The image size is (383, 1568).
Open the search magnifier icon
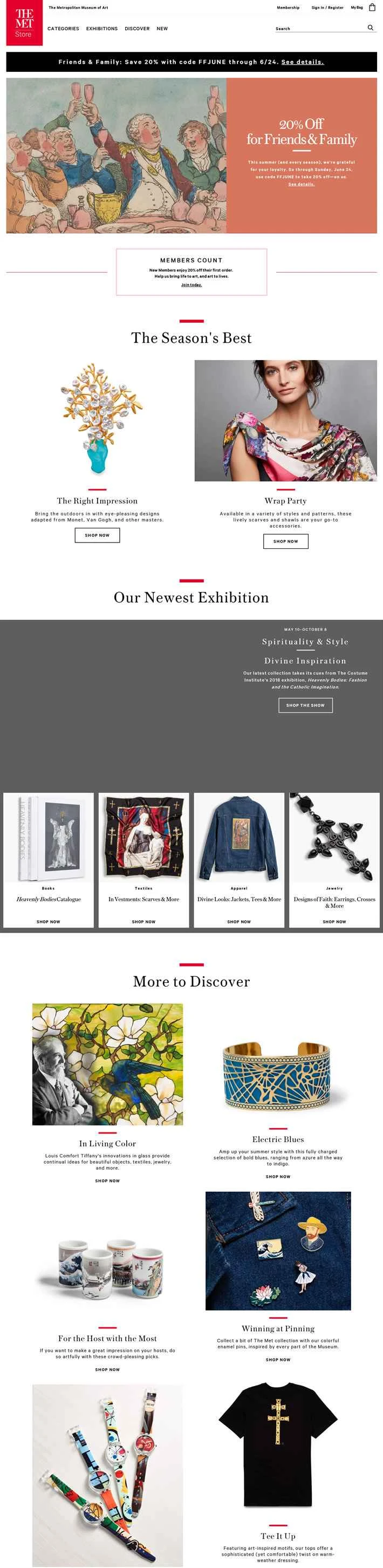point(370,28)
